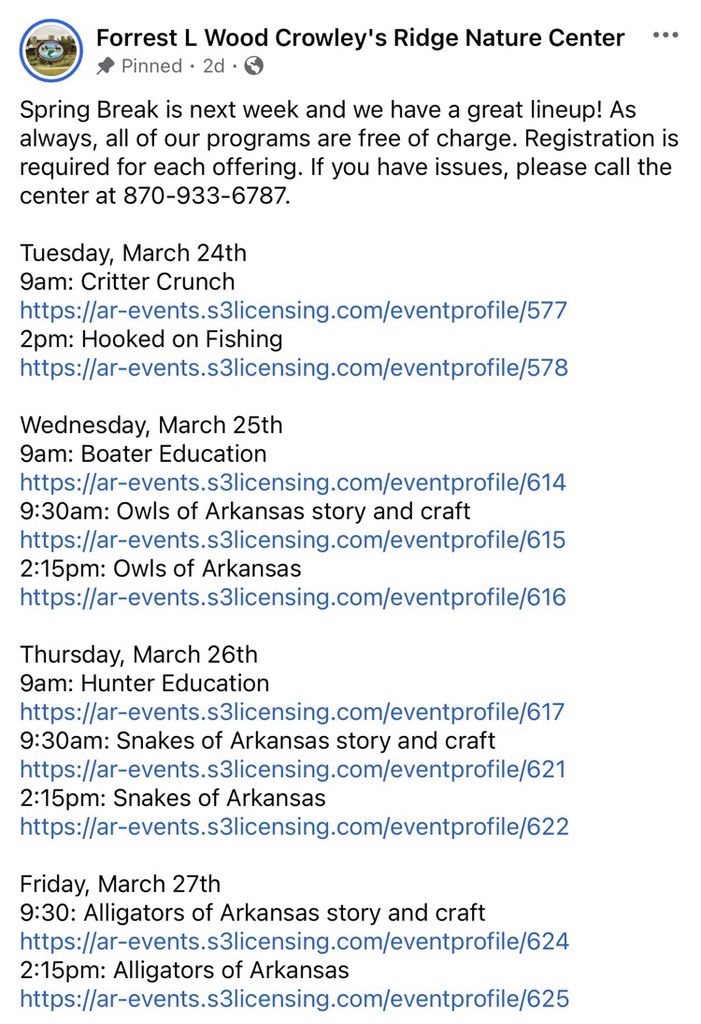Screen dimensions: 701x1024
Task: Open the post's three-dot options menu
Action: click(x=665, y=35)
